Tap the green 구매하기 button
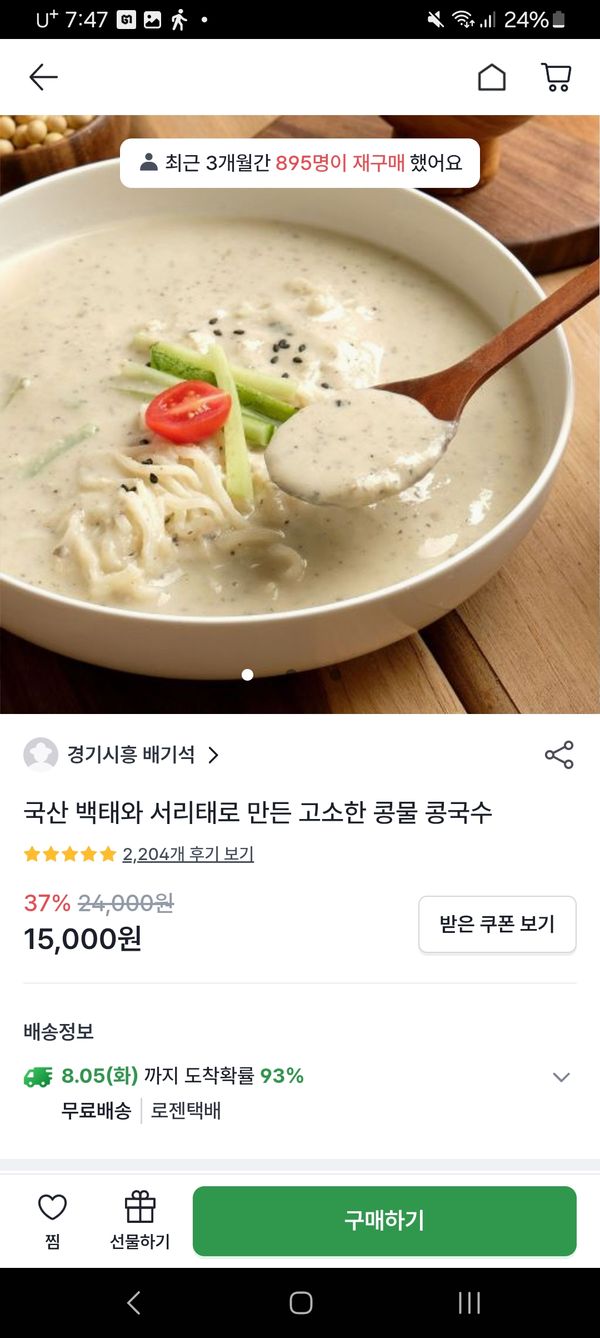Image resolution: width=600 pixels, height=1338 pixels. 384,1220
